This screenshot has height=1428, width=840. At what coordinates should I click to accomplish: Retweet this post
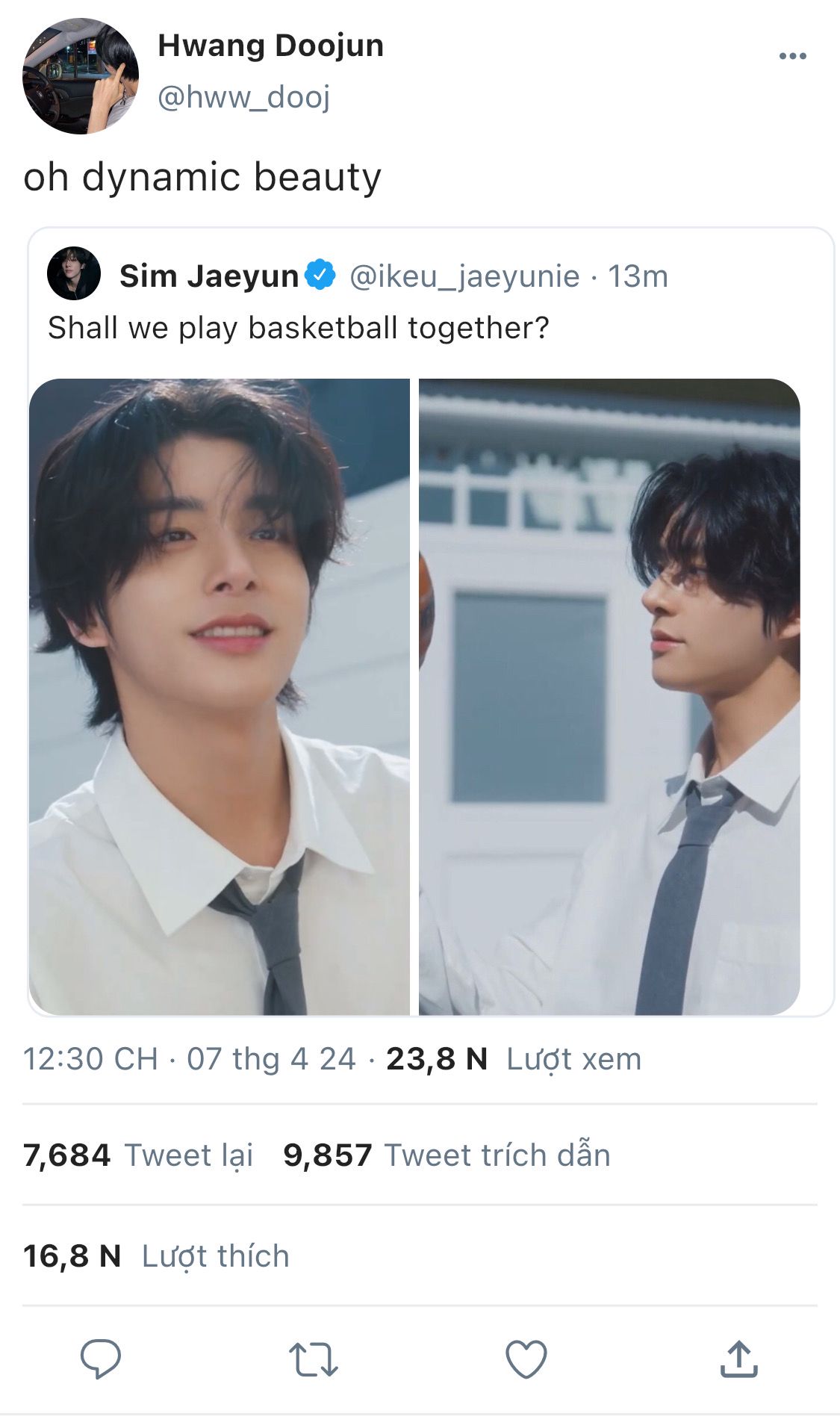pyautogui.click(x=314, y=1359)
